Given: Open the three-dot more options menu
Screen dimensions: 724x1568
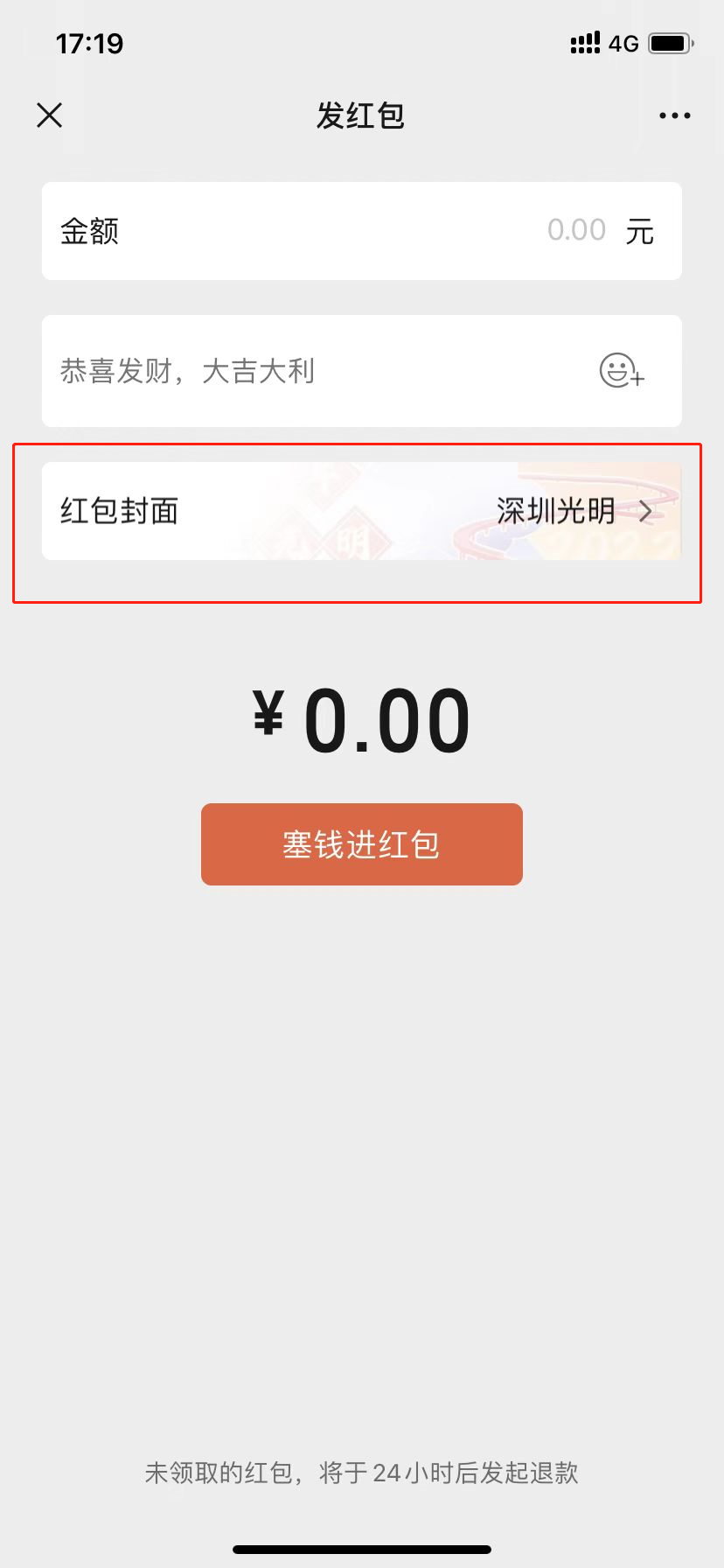Looking at the screenshot, I should pos(674,115).
